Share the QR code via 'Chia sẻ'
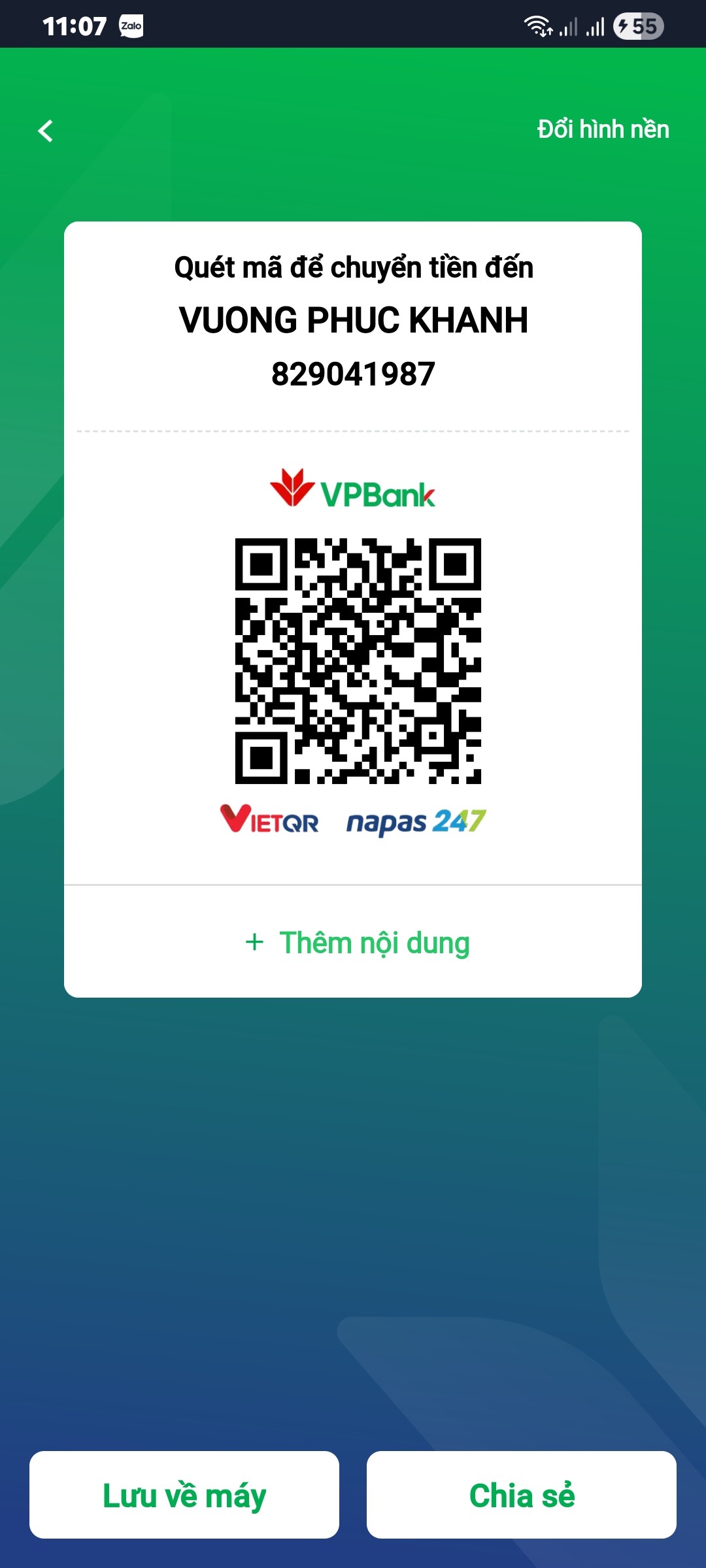This screenshot has height=1568, width=706. point(522,1495)
